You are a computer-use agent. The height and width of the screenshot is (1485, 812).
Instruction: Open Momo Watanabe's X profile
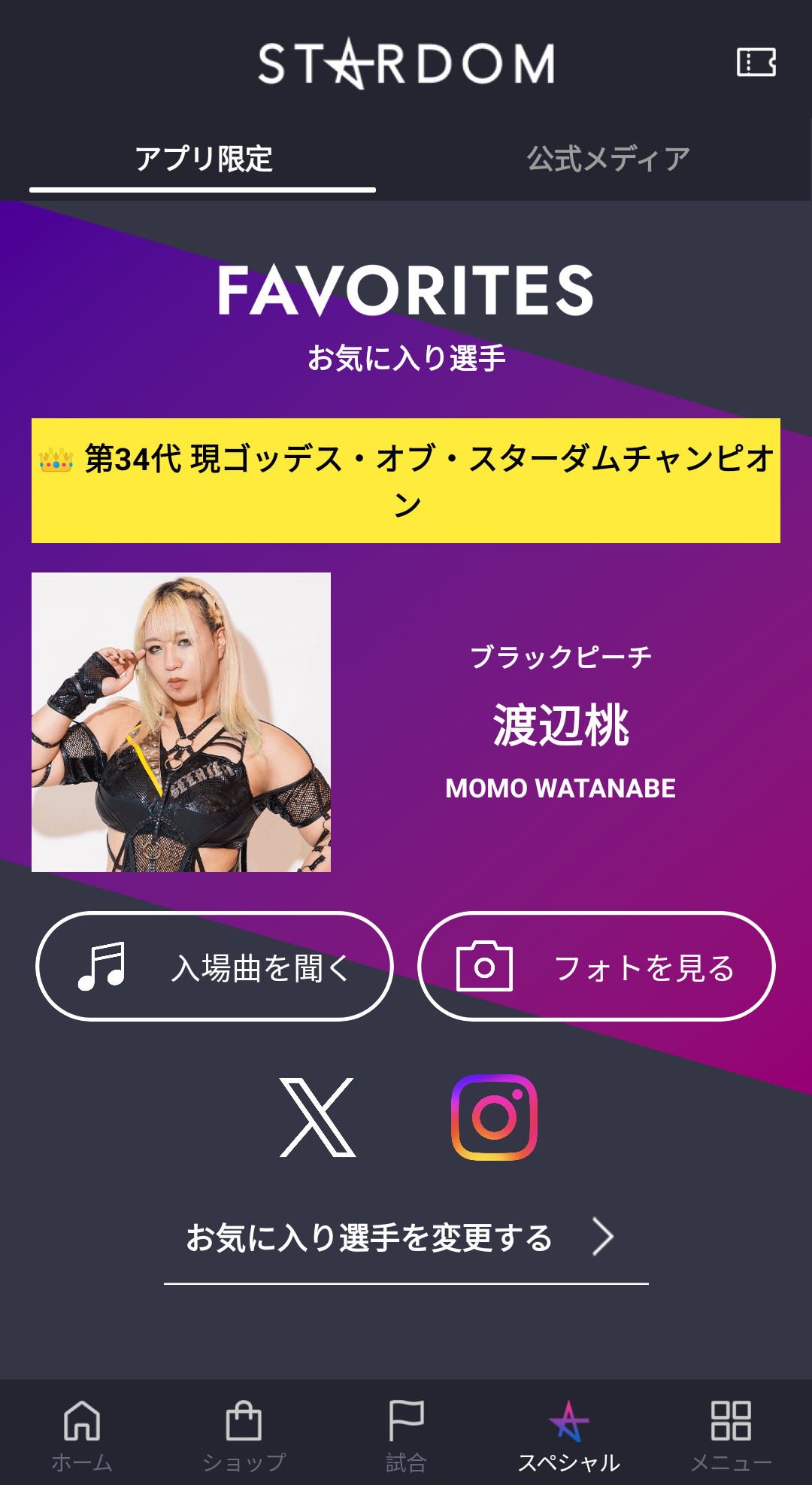pyautogui.click(x=317, y=1117)
